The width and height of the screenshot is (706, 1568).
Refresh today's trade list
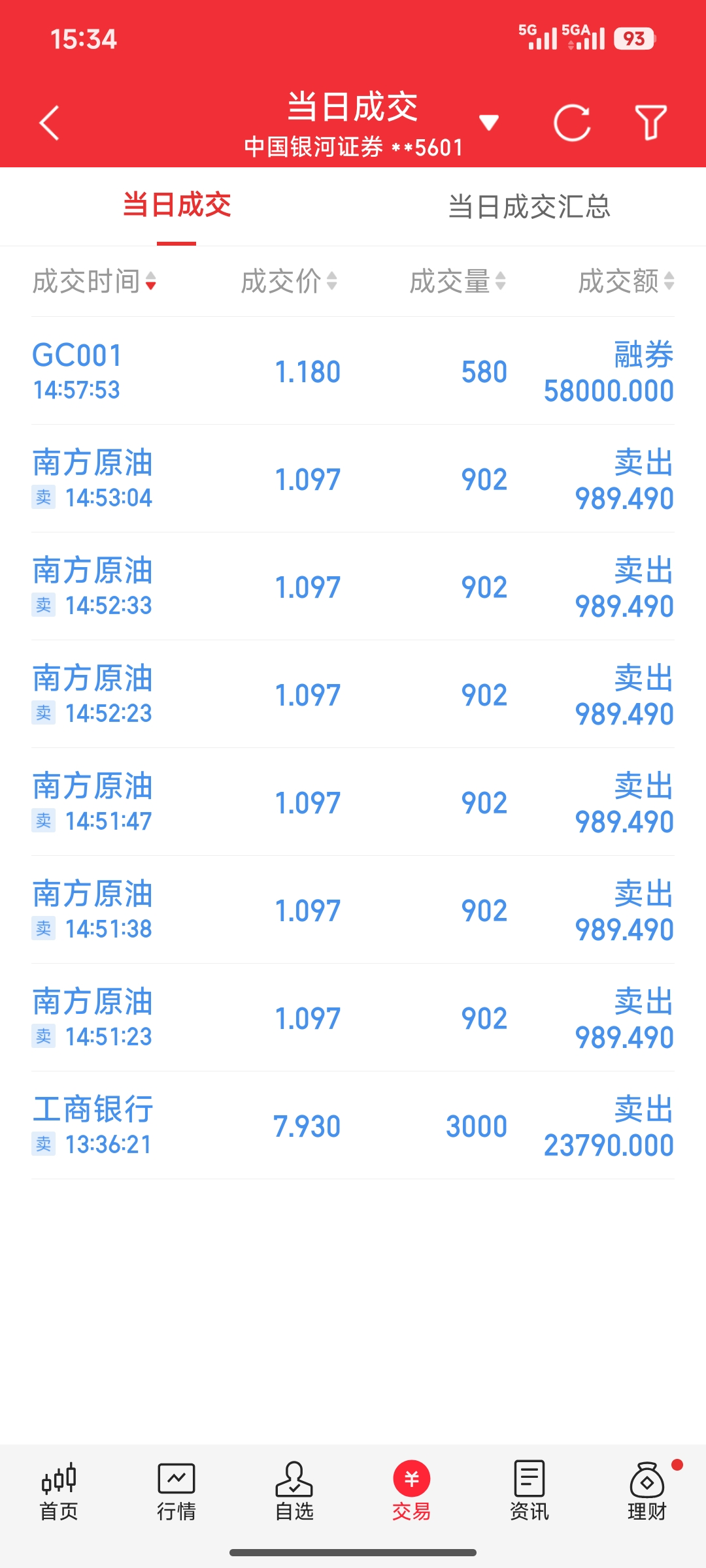572,123
